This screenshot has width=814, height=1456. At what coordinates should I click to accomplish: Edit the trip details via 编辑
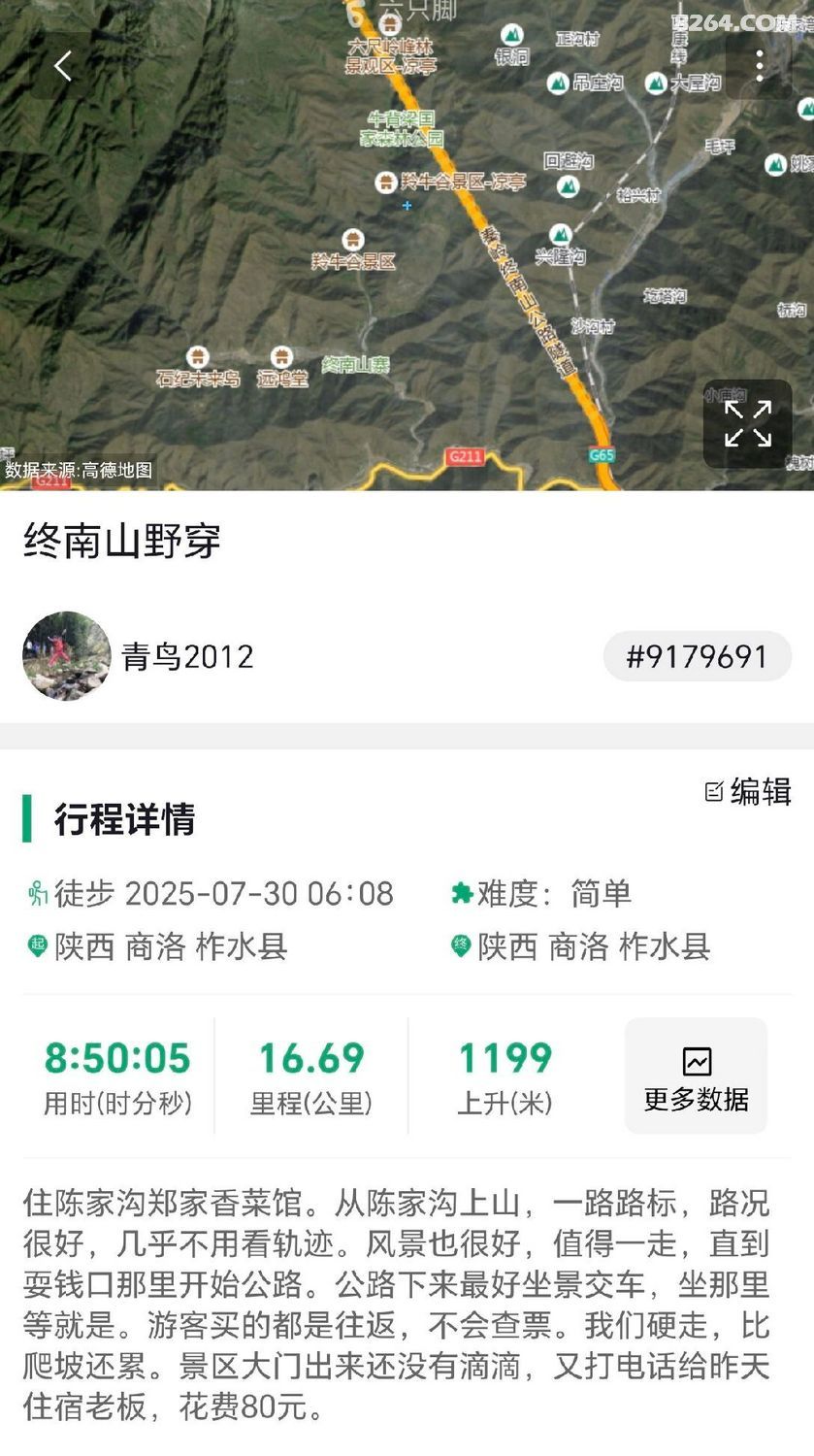tap(748, 791)
